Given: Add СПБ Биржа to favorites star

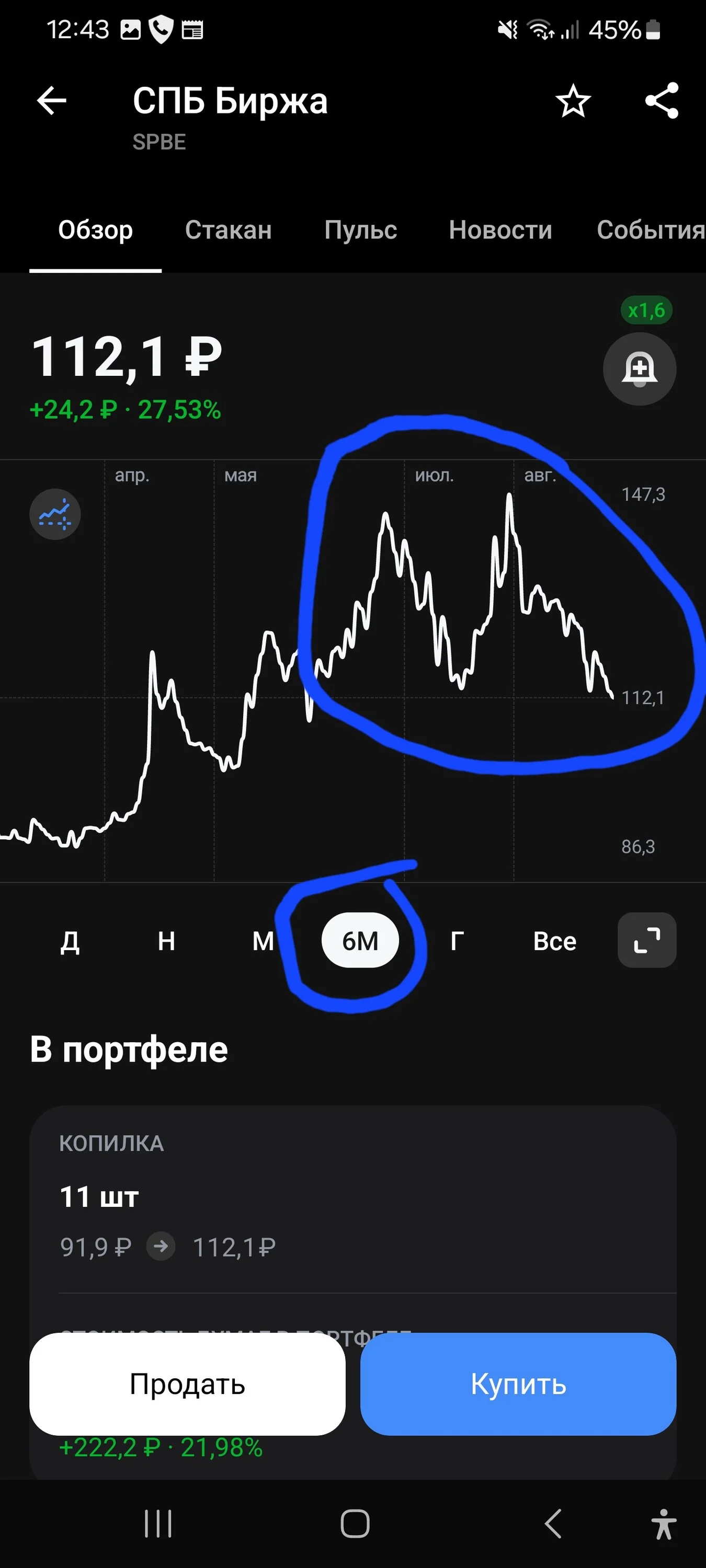Looking at the screenshot, I should click(x=573, y=101).
